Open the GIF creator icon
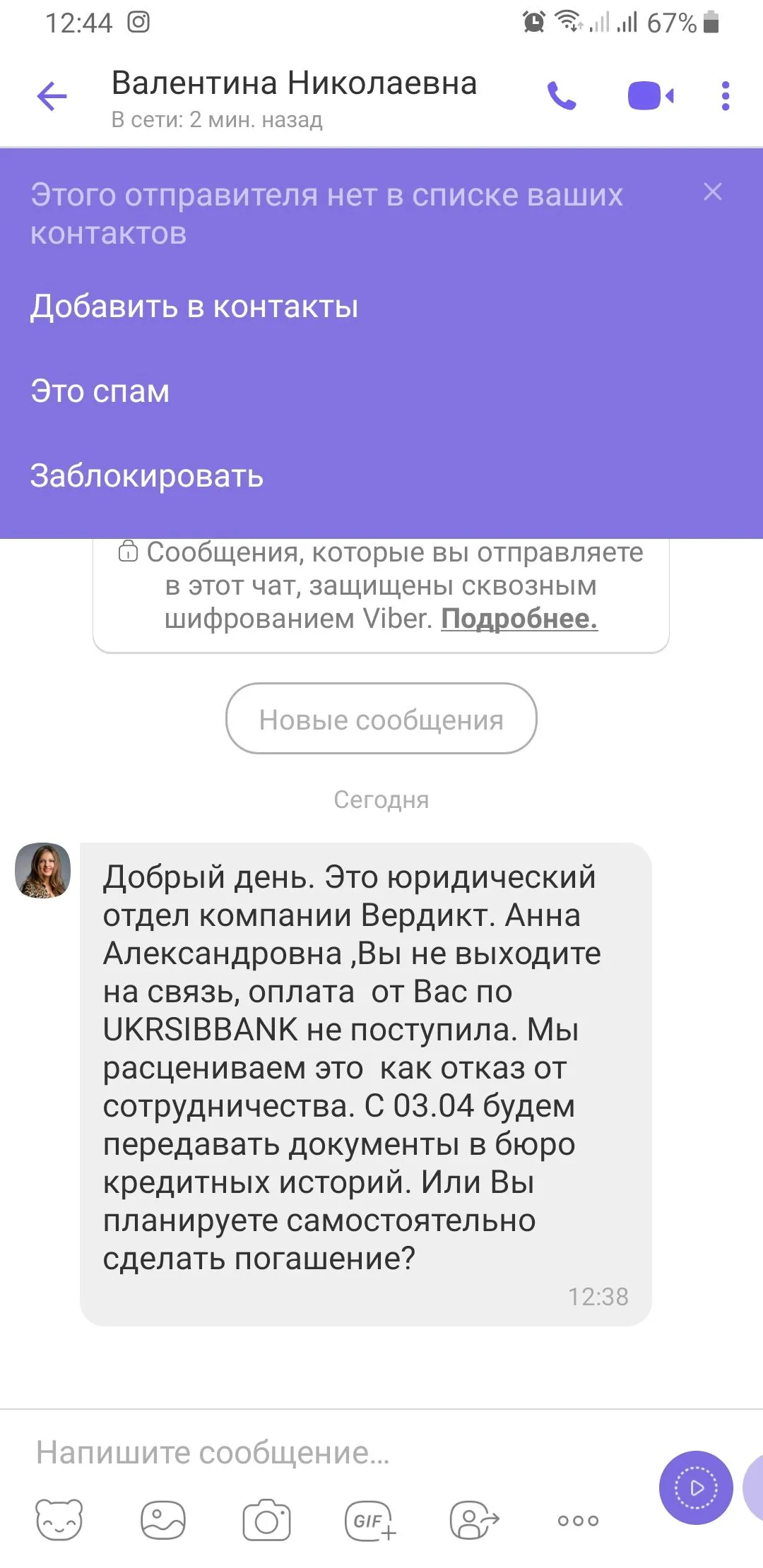 (x=370, y=1519)
